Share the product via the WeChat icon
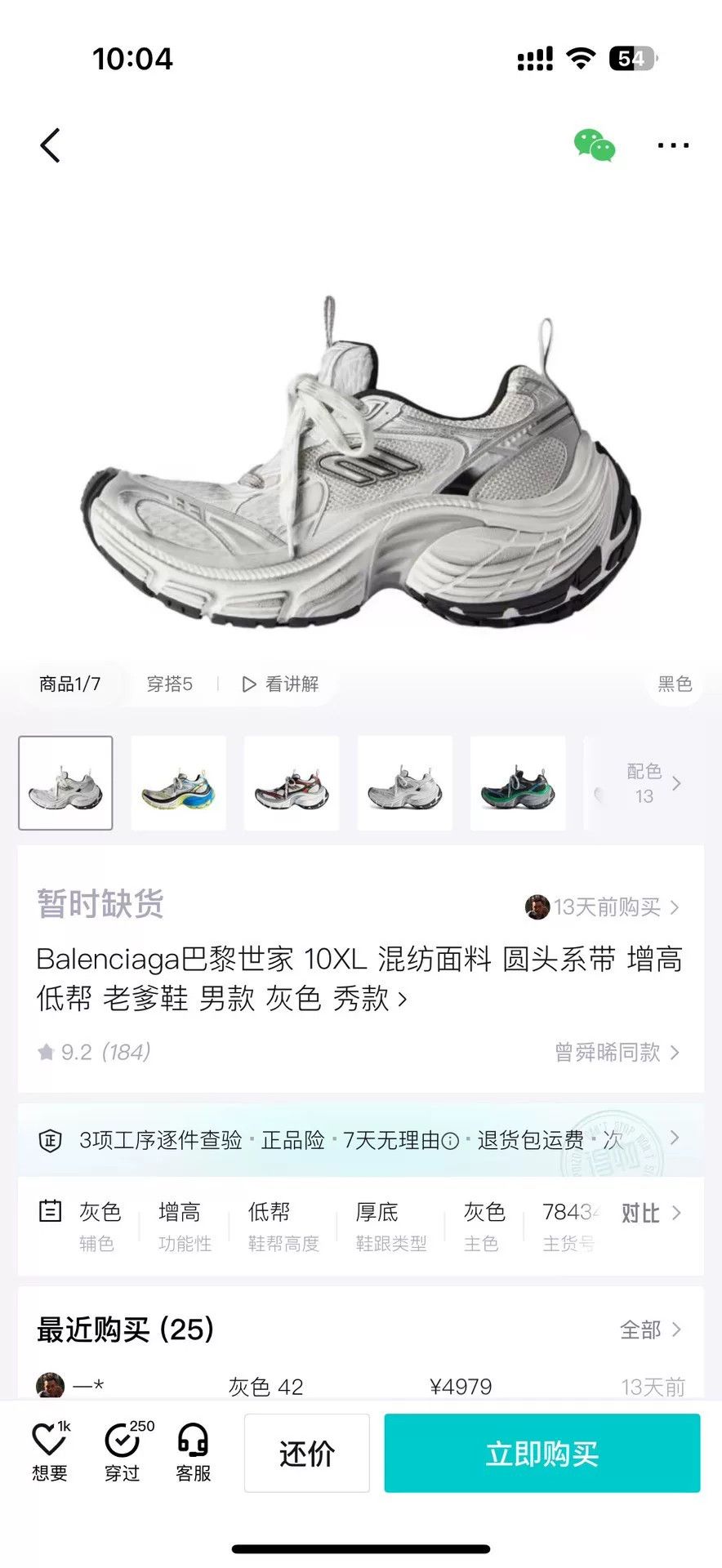The image size is (722, 1568). (595, 146)
